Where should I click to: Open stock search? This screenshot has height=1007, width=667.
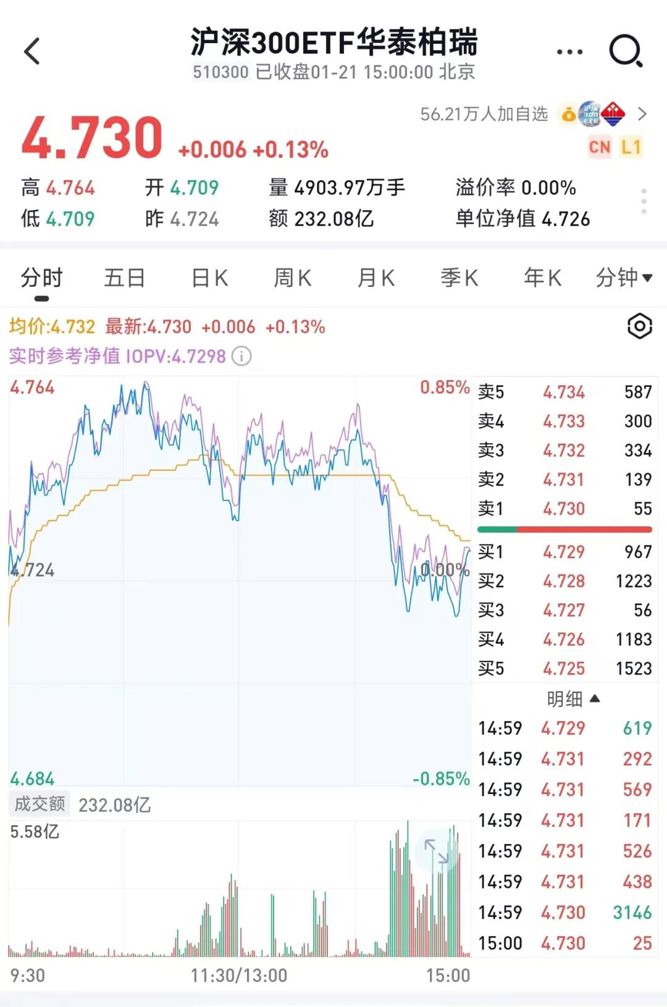pos(626,51)
